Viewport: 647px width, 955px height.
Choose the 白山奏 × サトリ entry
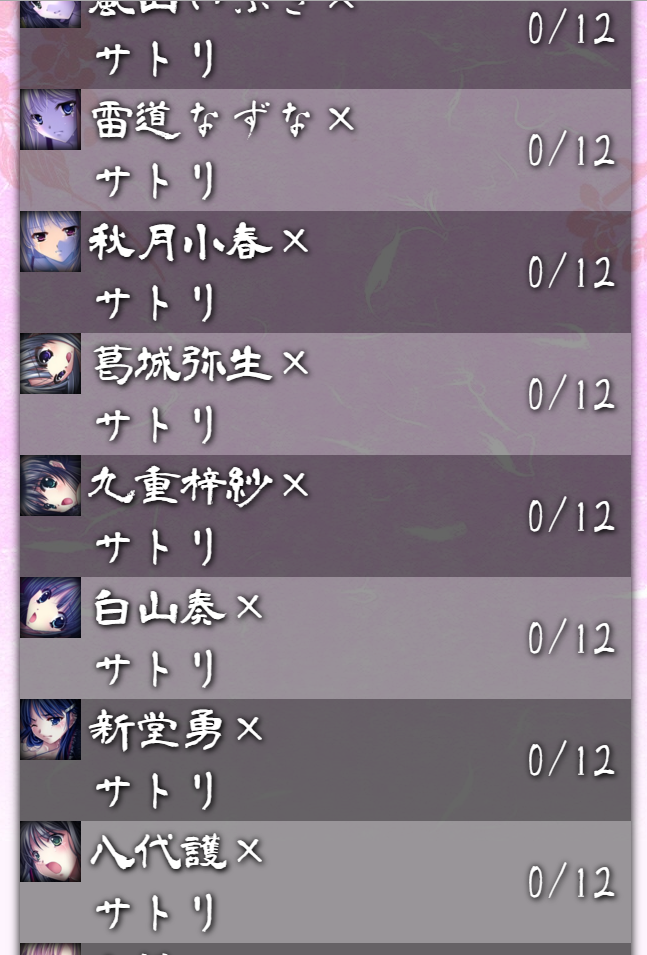(x=325, y=638)
